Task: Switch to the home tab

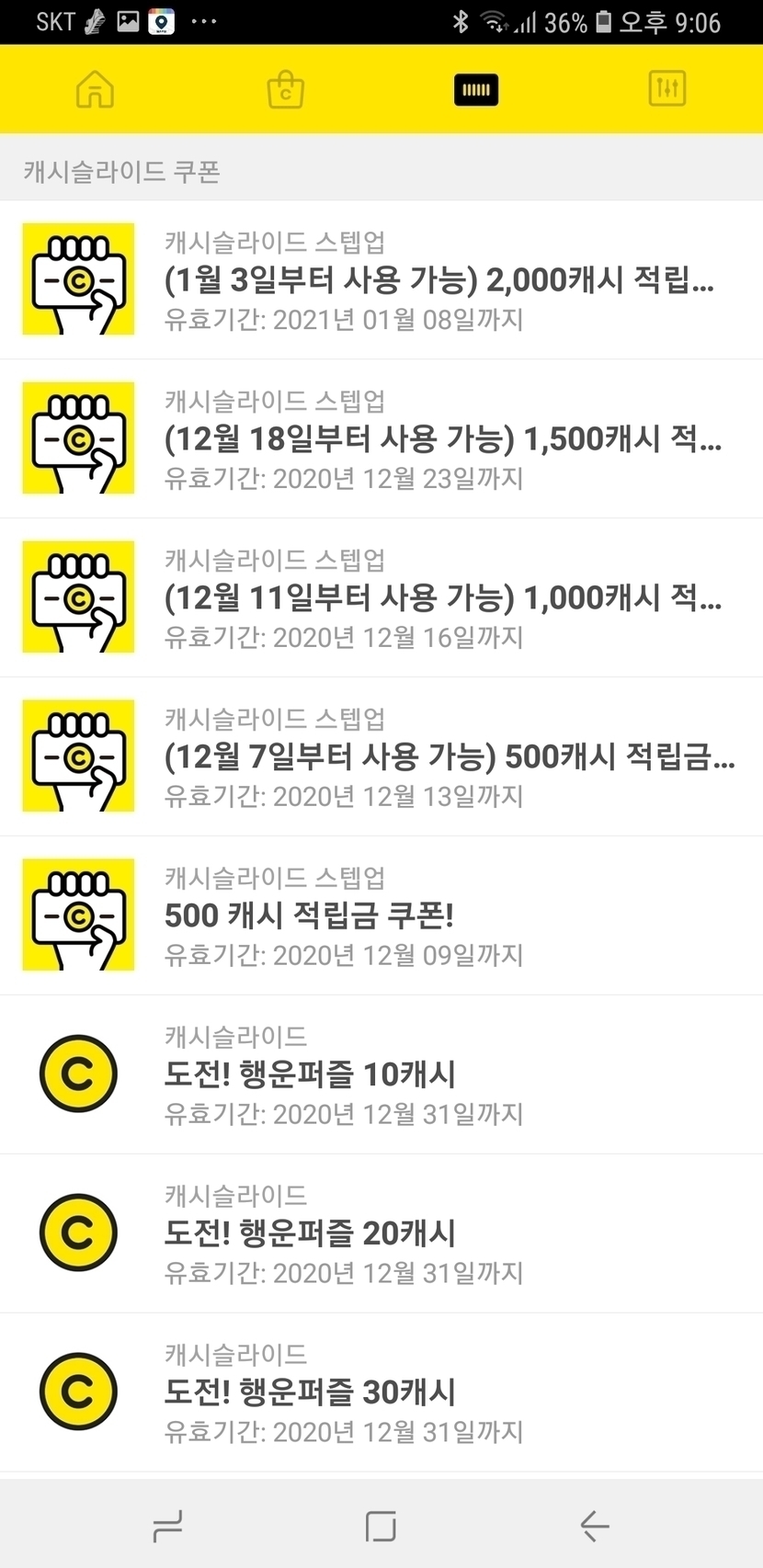Action: pos(96,89)
